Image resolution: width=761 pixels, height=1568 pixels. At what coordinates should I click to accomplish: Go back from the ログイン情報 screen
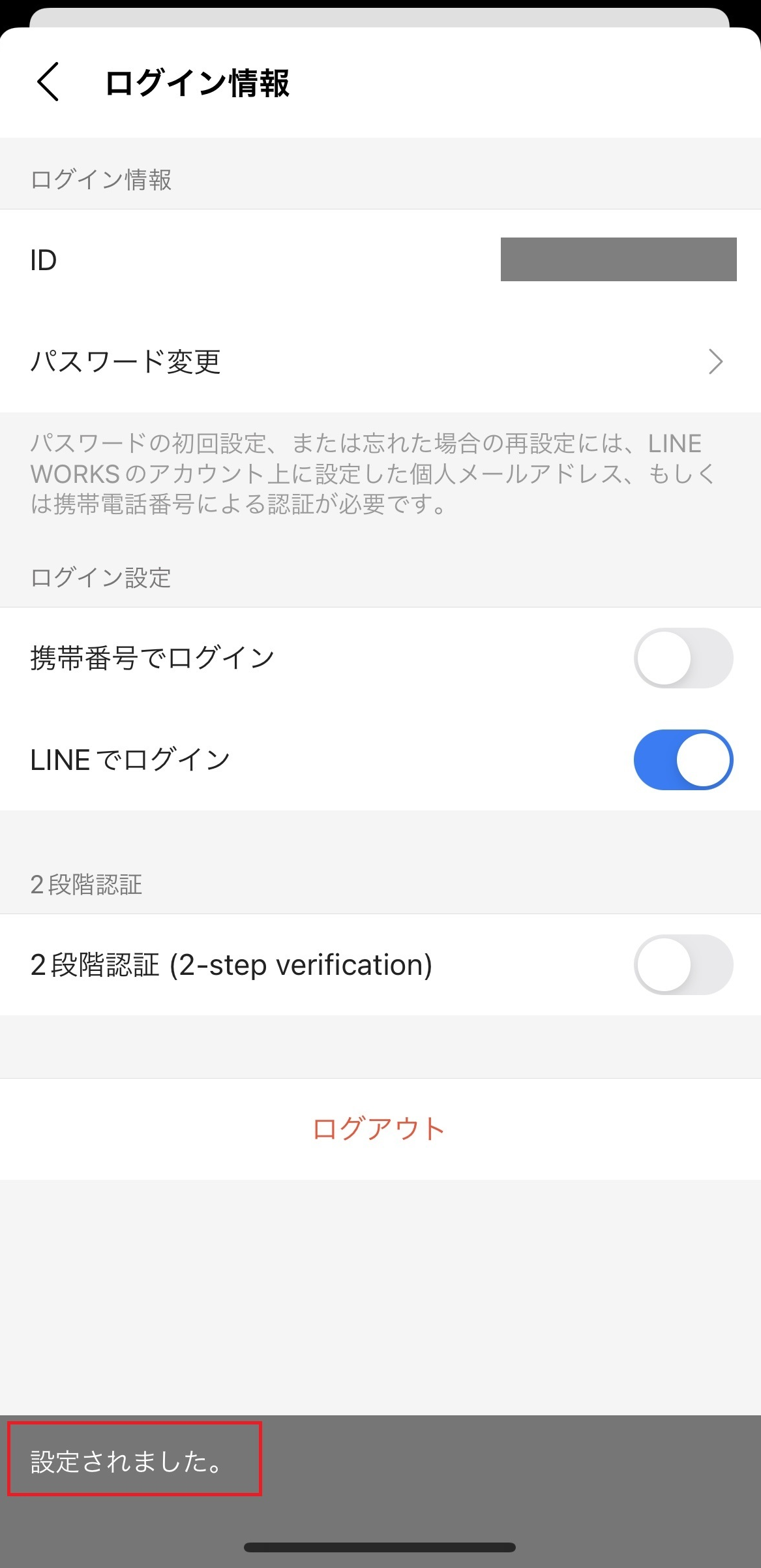(x=48, y=82)
